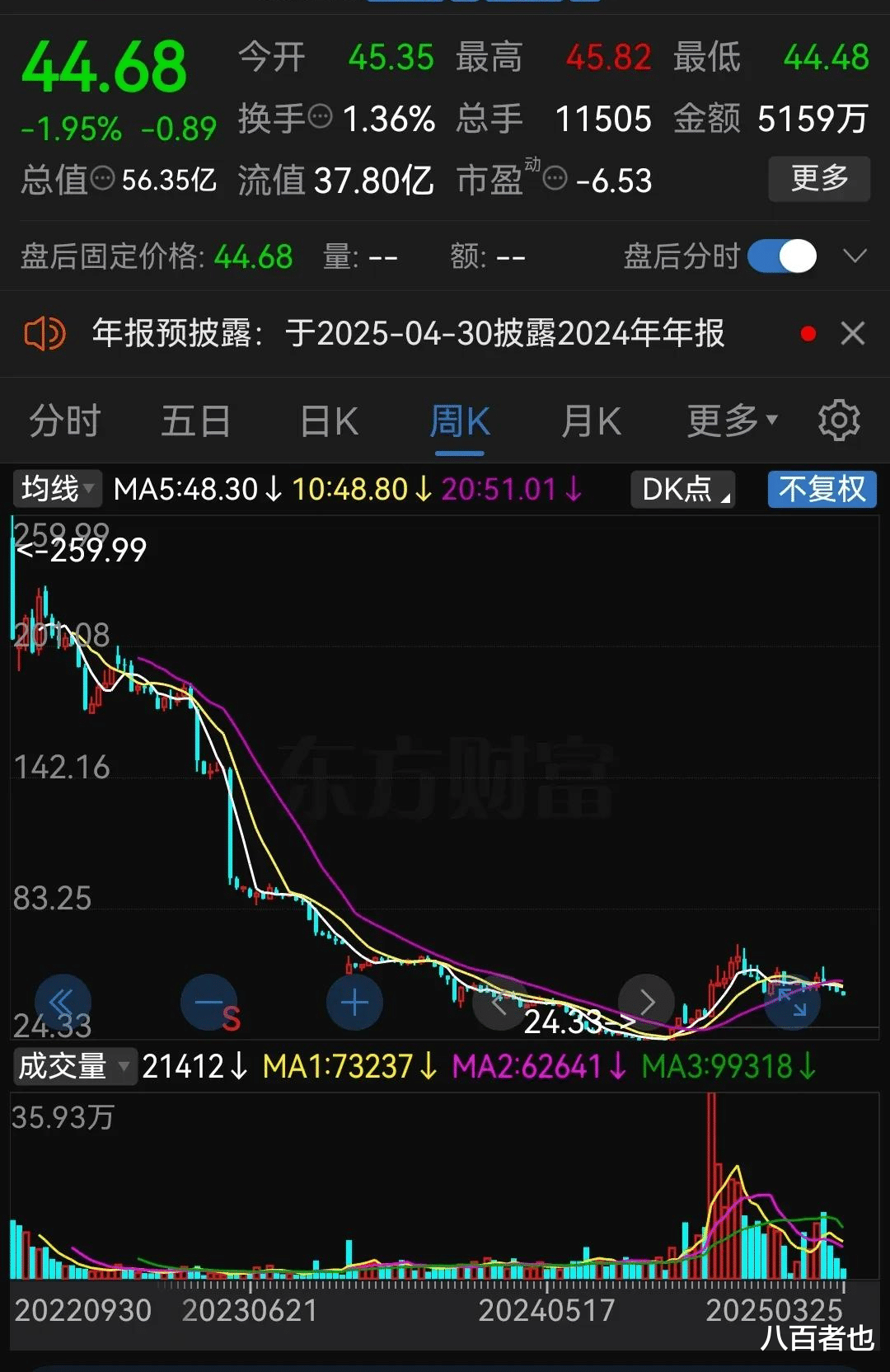Open the 均线 indicator dropdown

click(x=57, y=489)
